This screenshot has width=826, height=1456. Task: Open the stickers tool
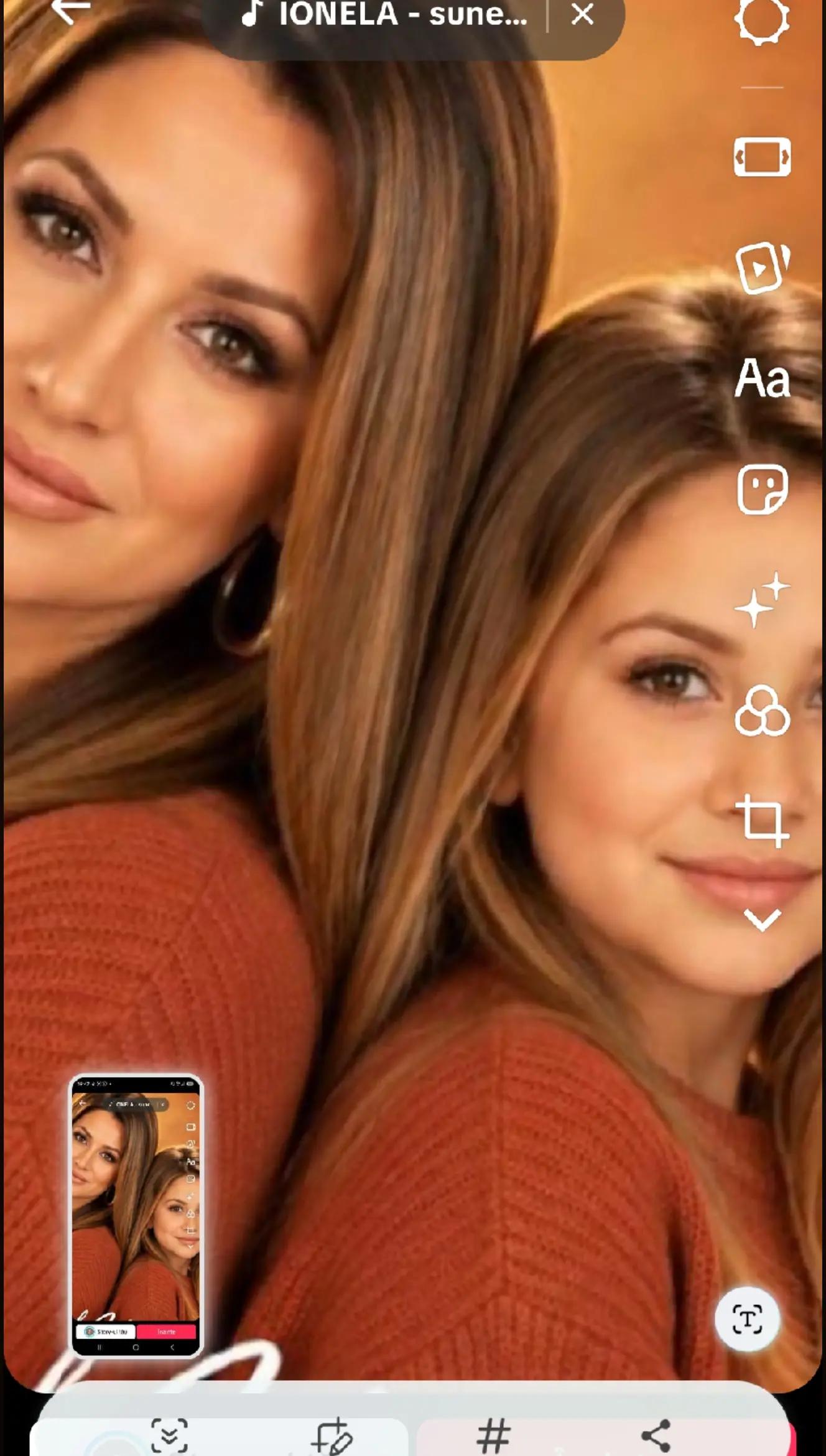762,489
